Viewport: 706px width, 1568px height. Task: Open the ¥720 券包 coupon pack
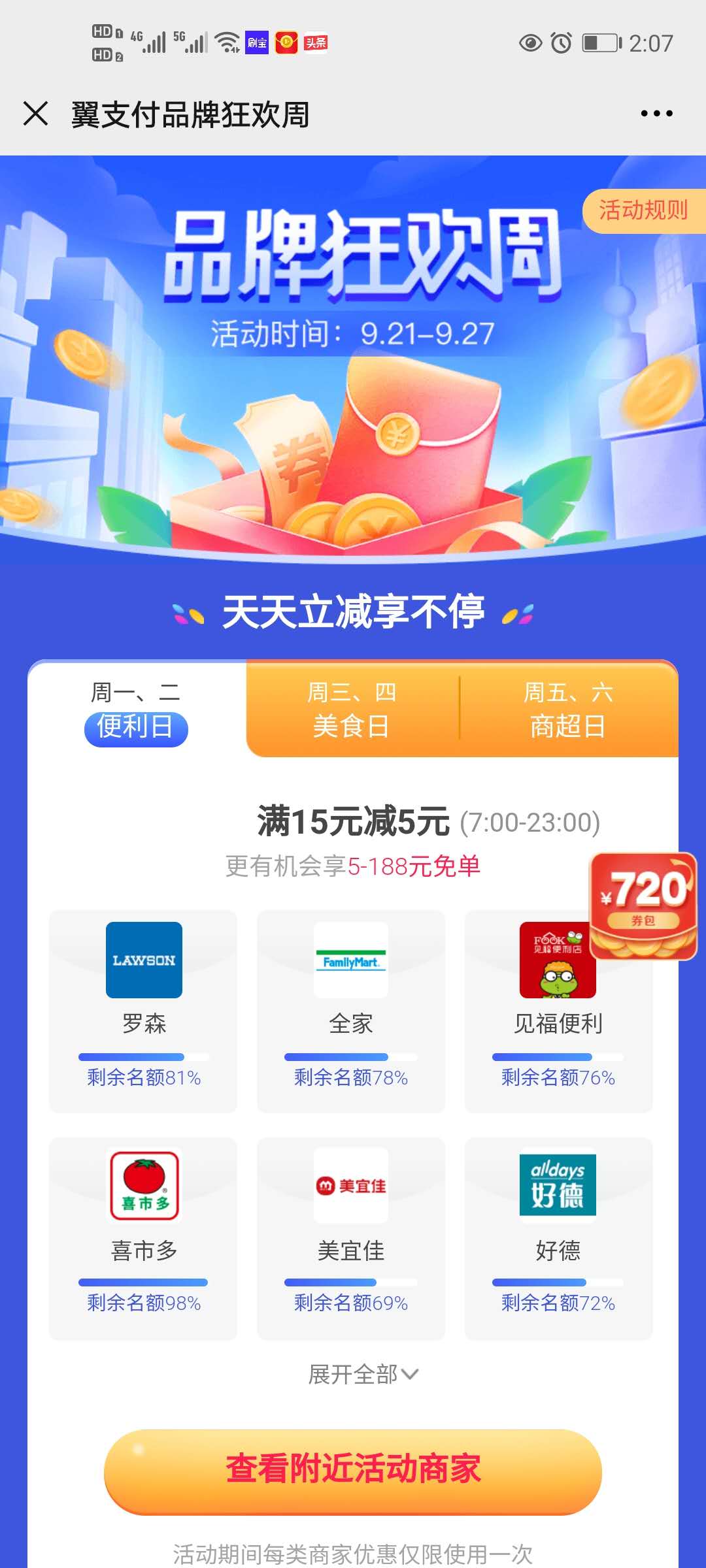click(643, 906)
